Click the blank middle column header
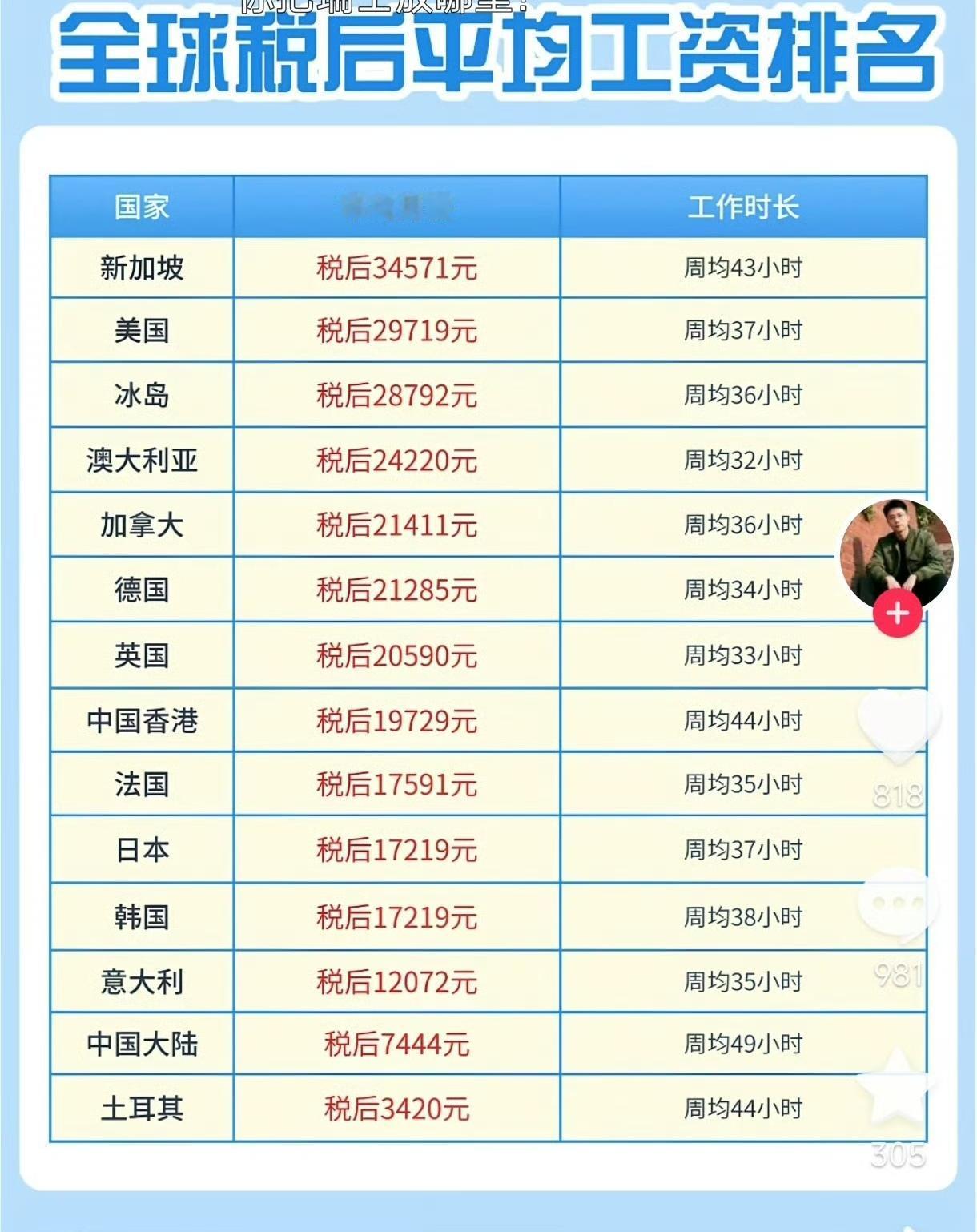This screenshot has height=1232, width=977. tap(396, 204)
